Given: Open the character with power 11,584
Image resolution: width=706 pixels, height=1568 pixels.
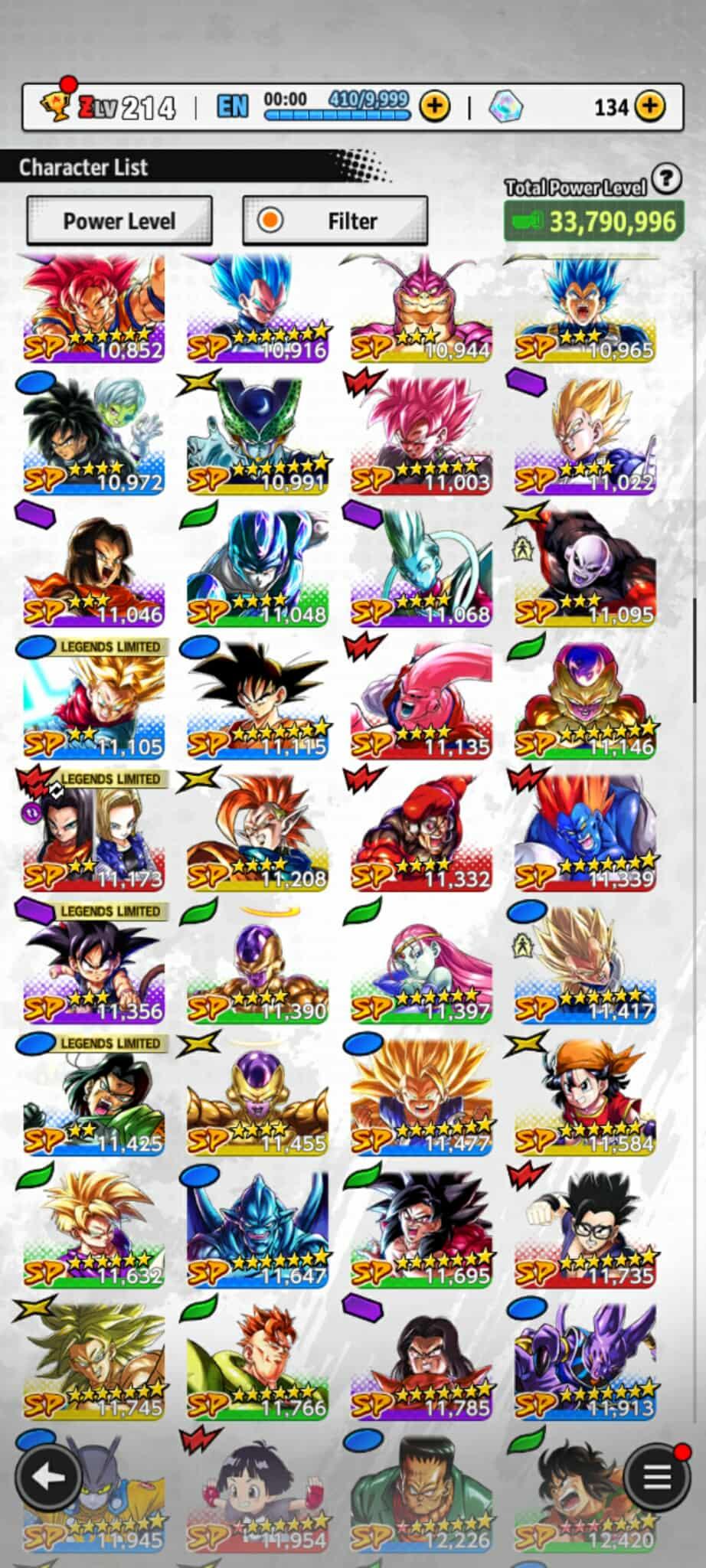Looking at the screenshot, I should (x=586, y=1098).
